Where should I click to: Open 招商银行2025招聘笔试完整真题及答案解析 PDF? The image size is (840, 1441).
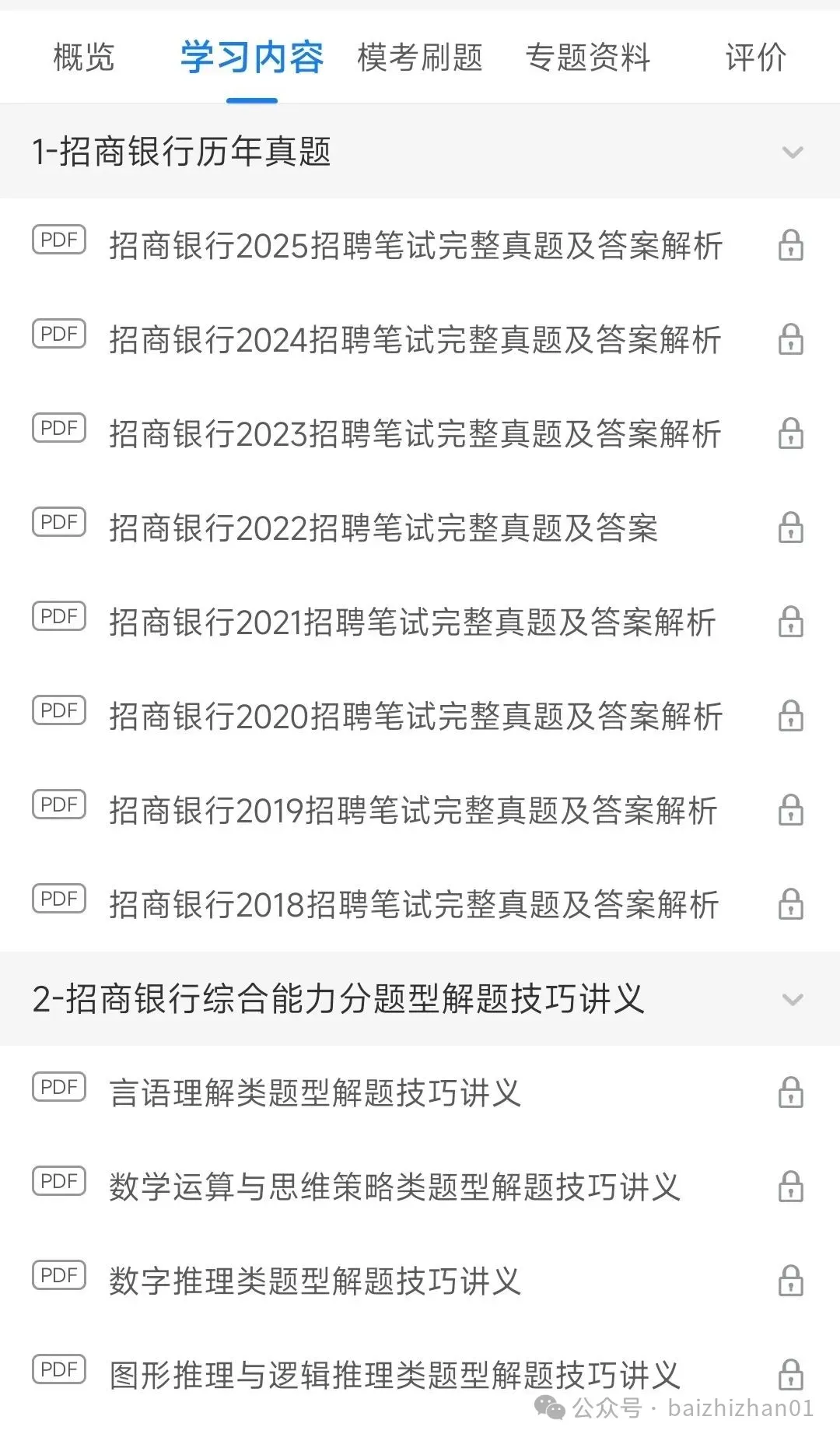tap(415, 246)
